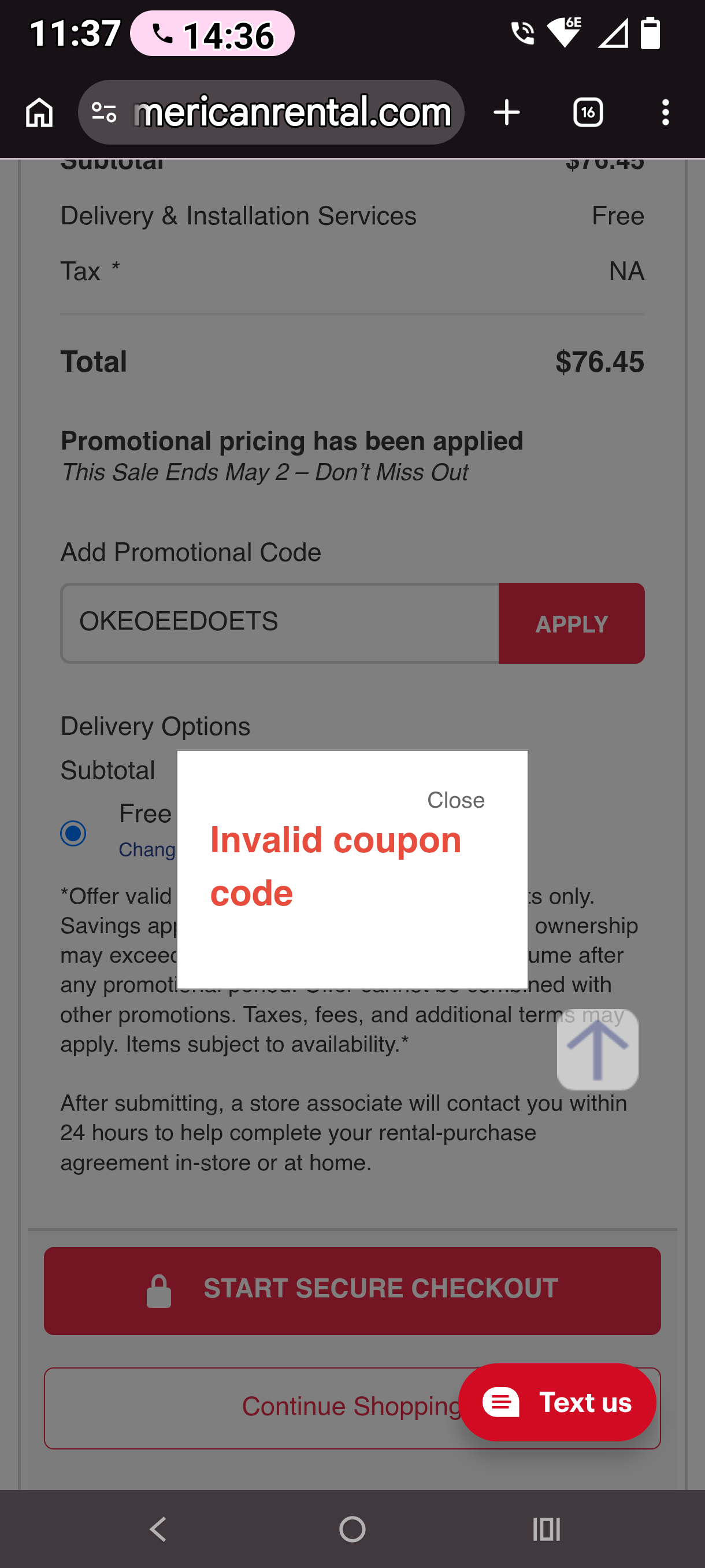This screenshot has width=705, height=1568.
Task: Tap Continue Shopping
Action: coord(352,1407)
